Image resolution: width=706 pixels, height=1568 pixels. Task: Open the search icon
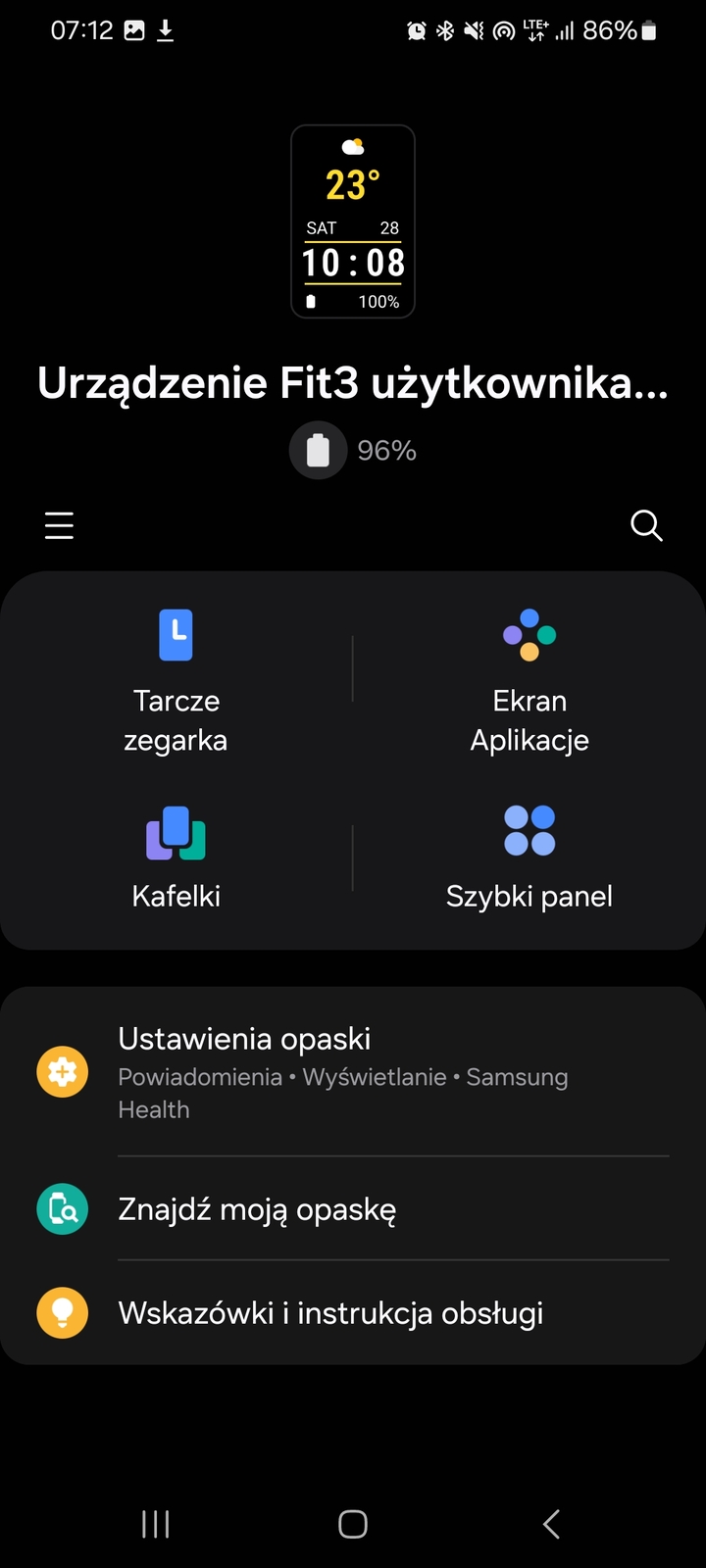tap(646, 525)
